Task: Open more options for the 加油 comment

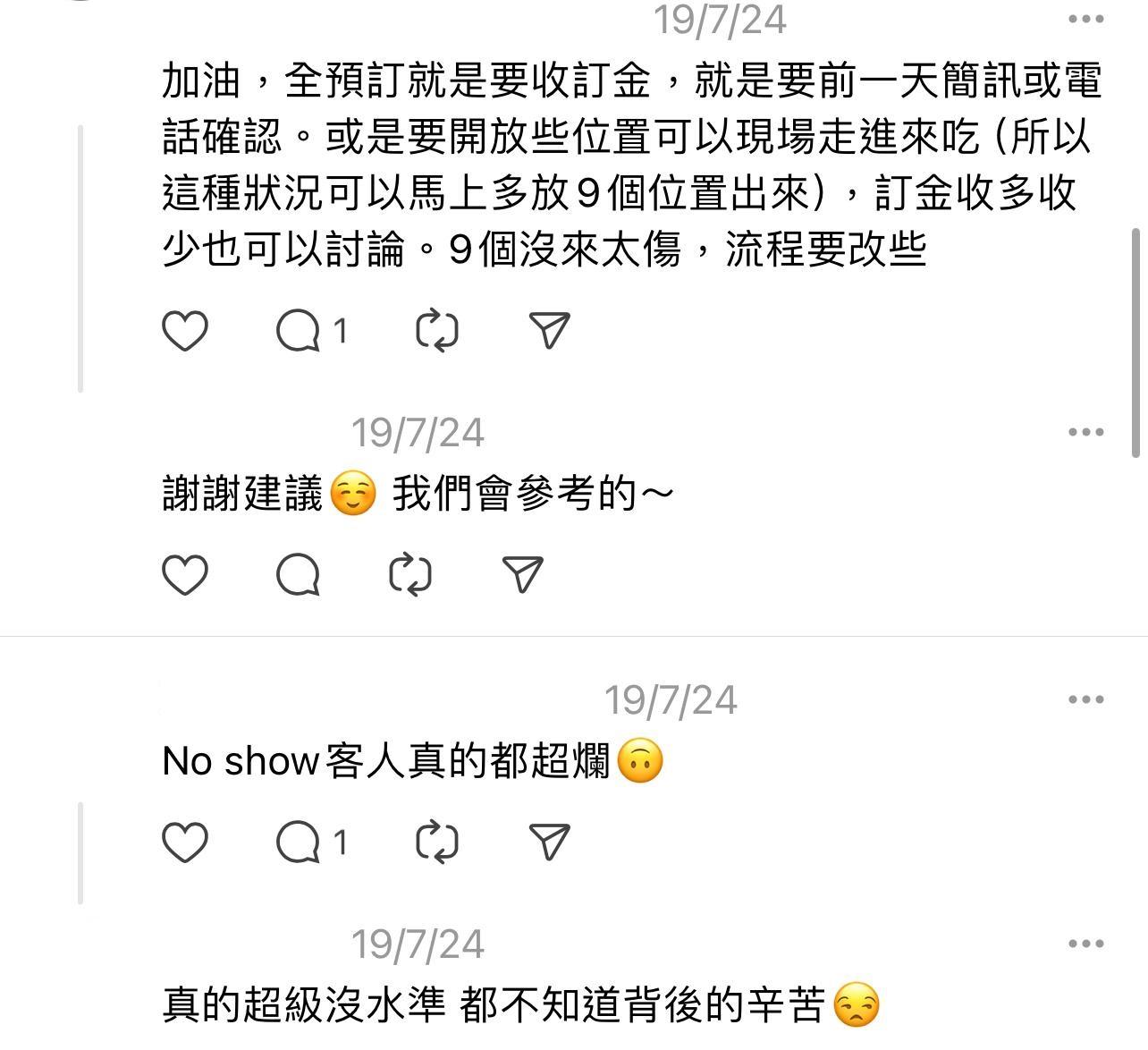Action: pos(1085,20)
